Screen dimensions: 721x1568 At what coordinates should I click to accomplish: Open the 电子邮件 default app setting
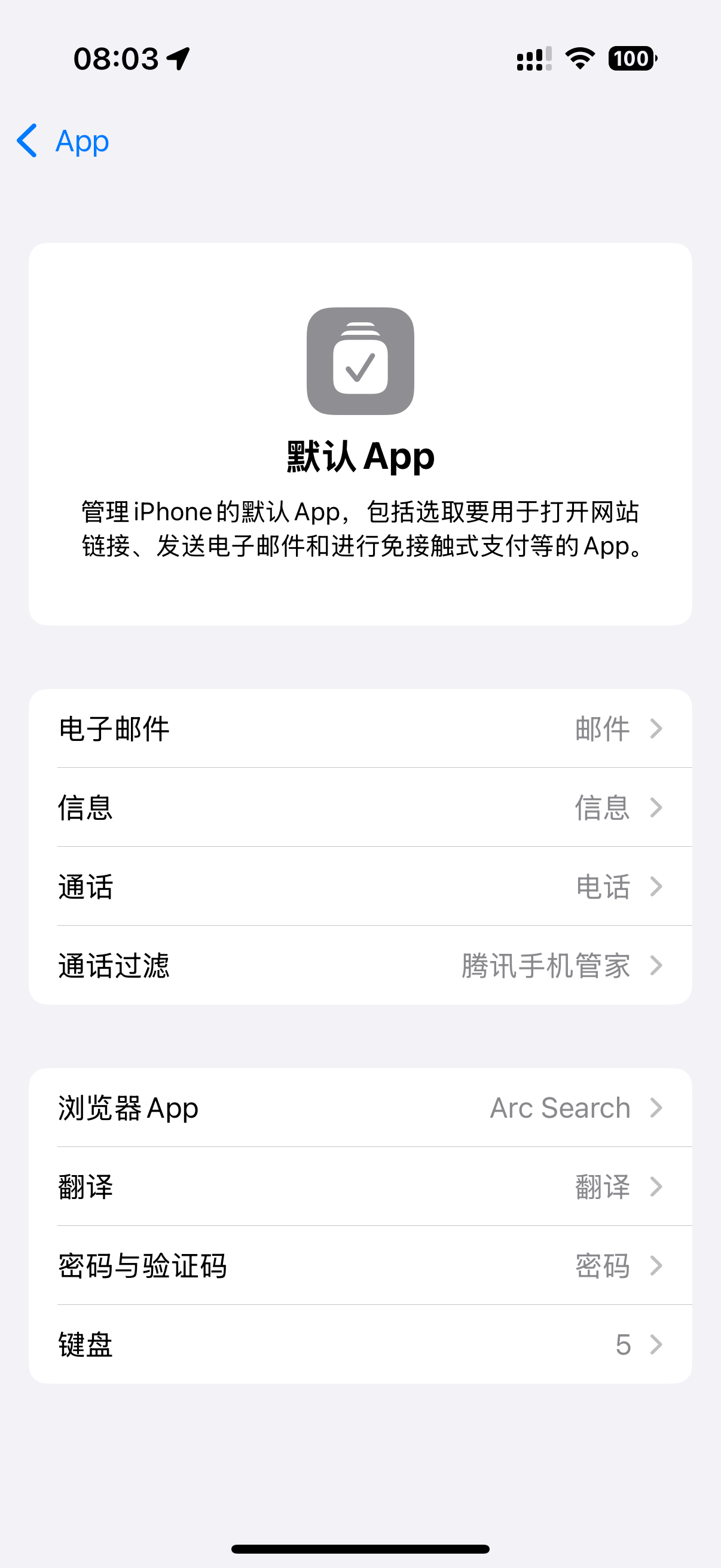click(360, 728)
